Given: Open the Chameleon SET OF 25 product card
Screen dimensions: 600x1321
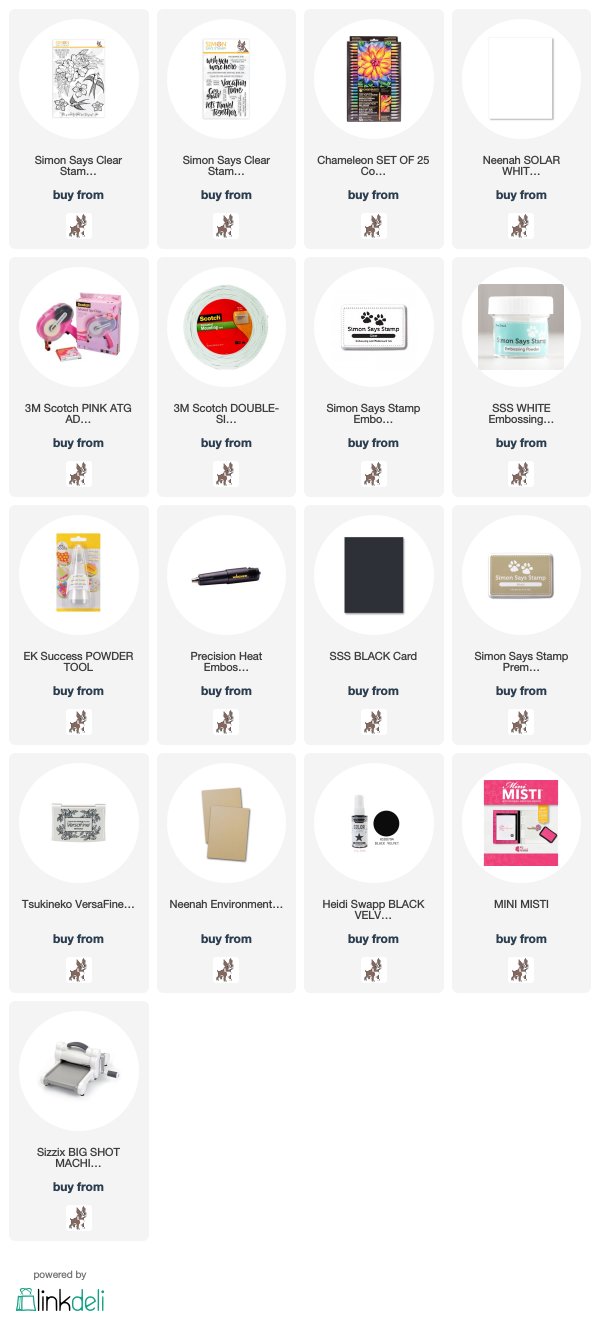Looking at the screenshot, I should (x=373, y=129).
